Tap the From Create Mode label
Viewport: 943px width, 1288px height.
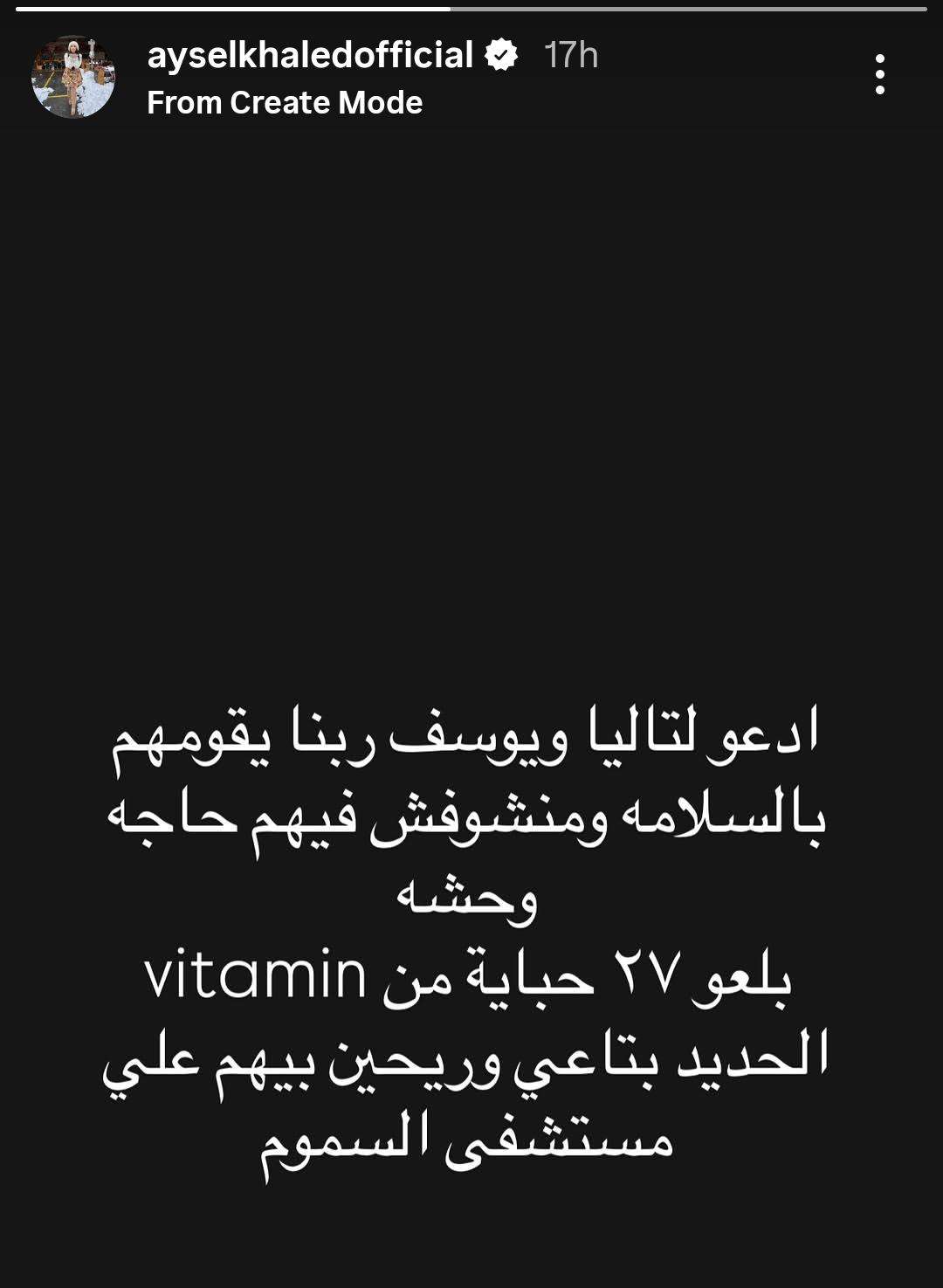285,103
